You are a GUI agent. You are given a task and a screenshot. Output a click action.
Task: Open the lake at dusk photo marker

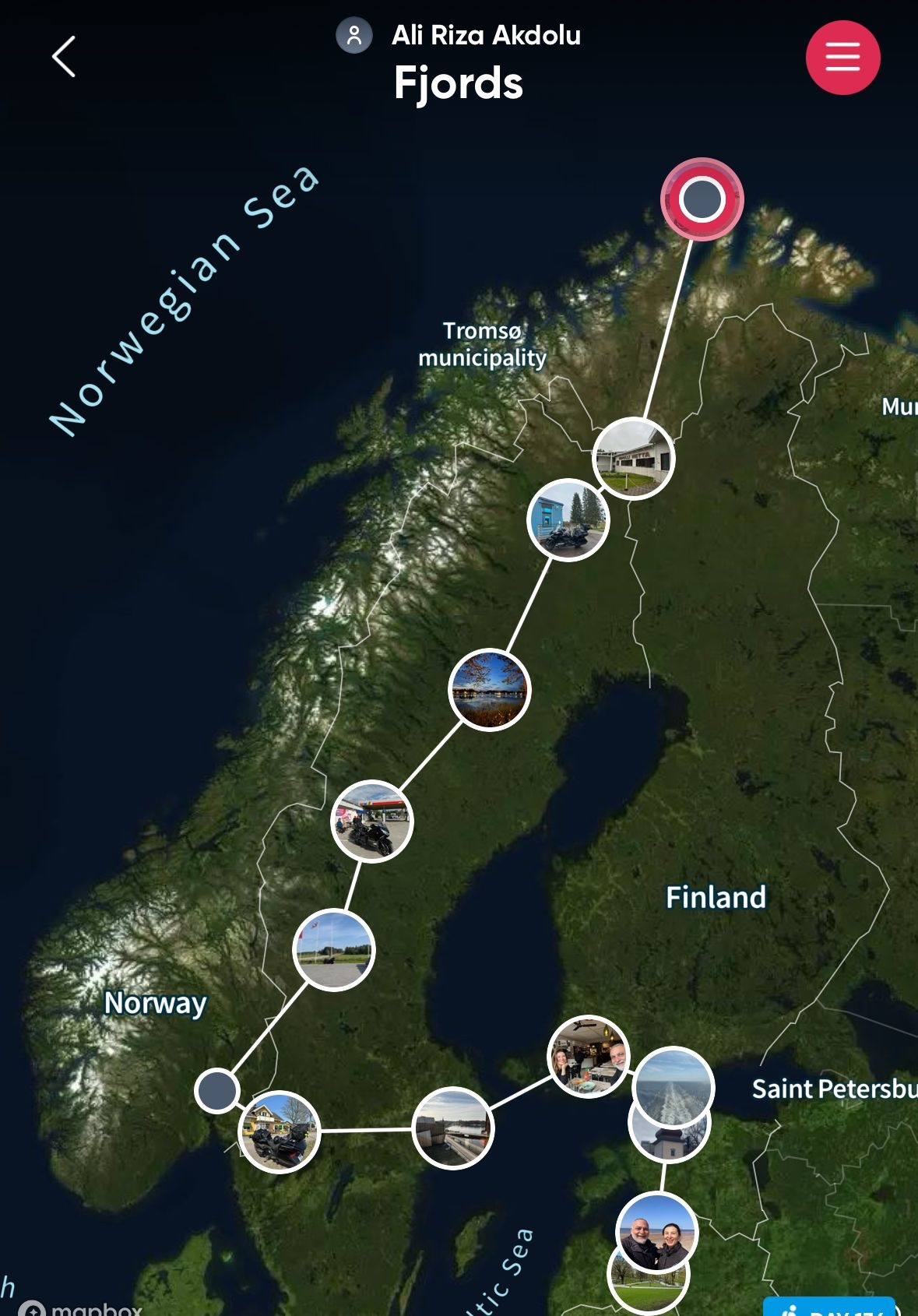tap(490, 690)
